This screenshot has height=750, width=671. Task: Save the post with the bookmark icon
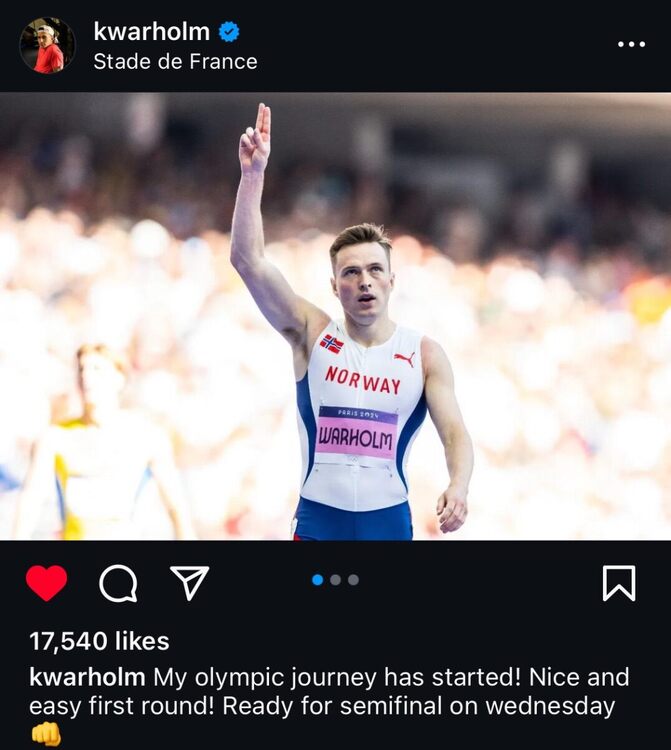tap(619, 583)
